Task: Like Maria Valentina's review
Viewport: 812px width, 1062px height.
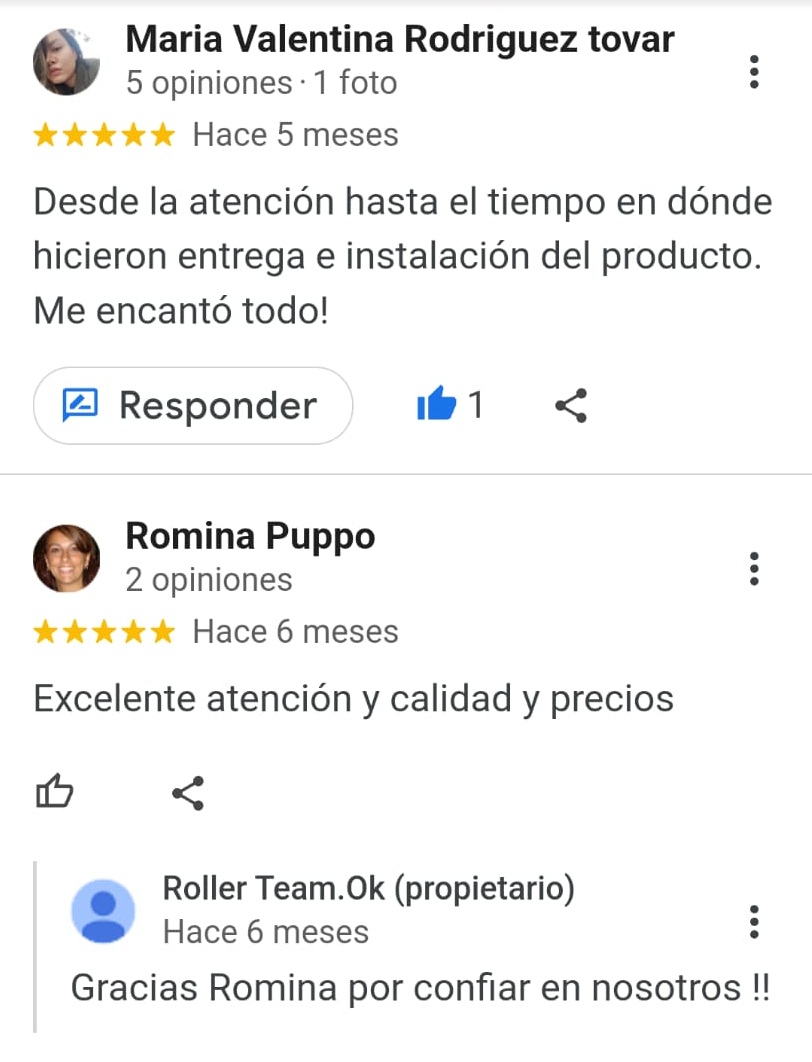Action: click(x=437, y=406)
